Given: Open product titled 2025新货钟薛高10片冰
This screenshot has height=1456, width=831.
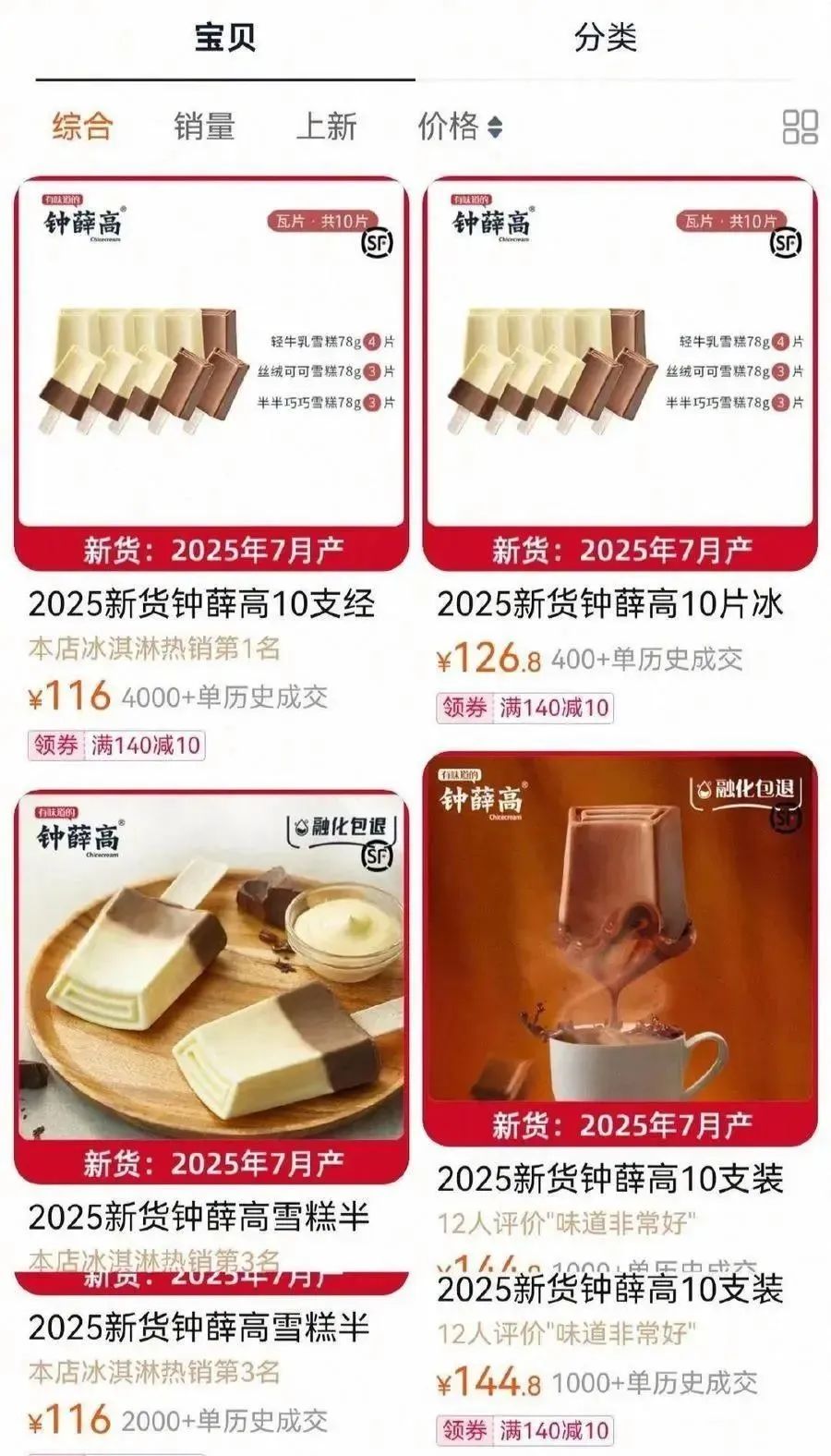Looking at the screenshot, I should click(617, 605).
